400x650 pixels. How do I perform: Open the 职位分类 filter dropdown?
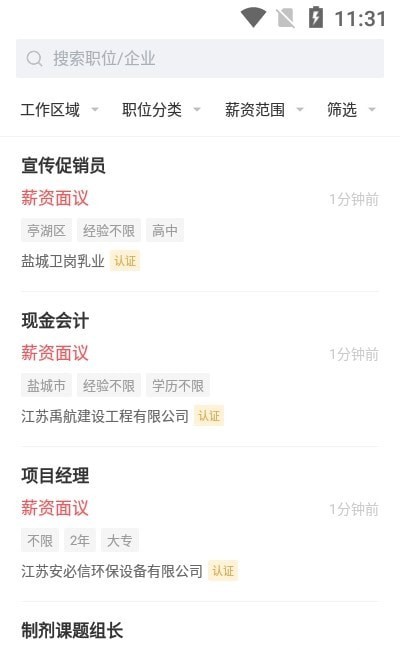(161, 110)
